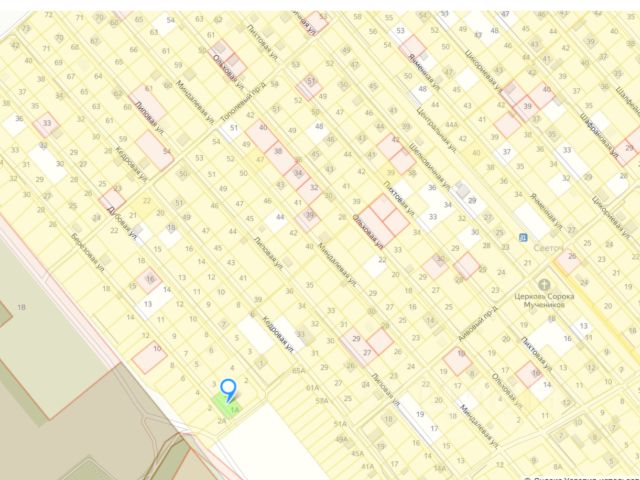This screenshot has height=480, width=640.
Task: Open the Церковь Сорока Мучеников place marker
Action: 545,286
